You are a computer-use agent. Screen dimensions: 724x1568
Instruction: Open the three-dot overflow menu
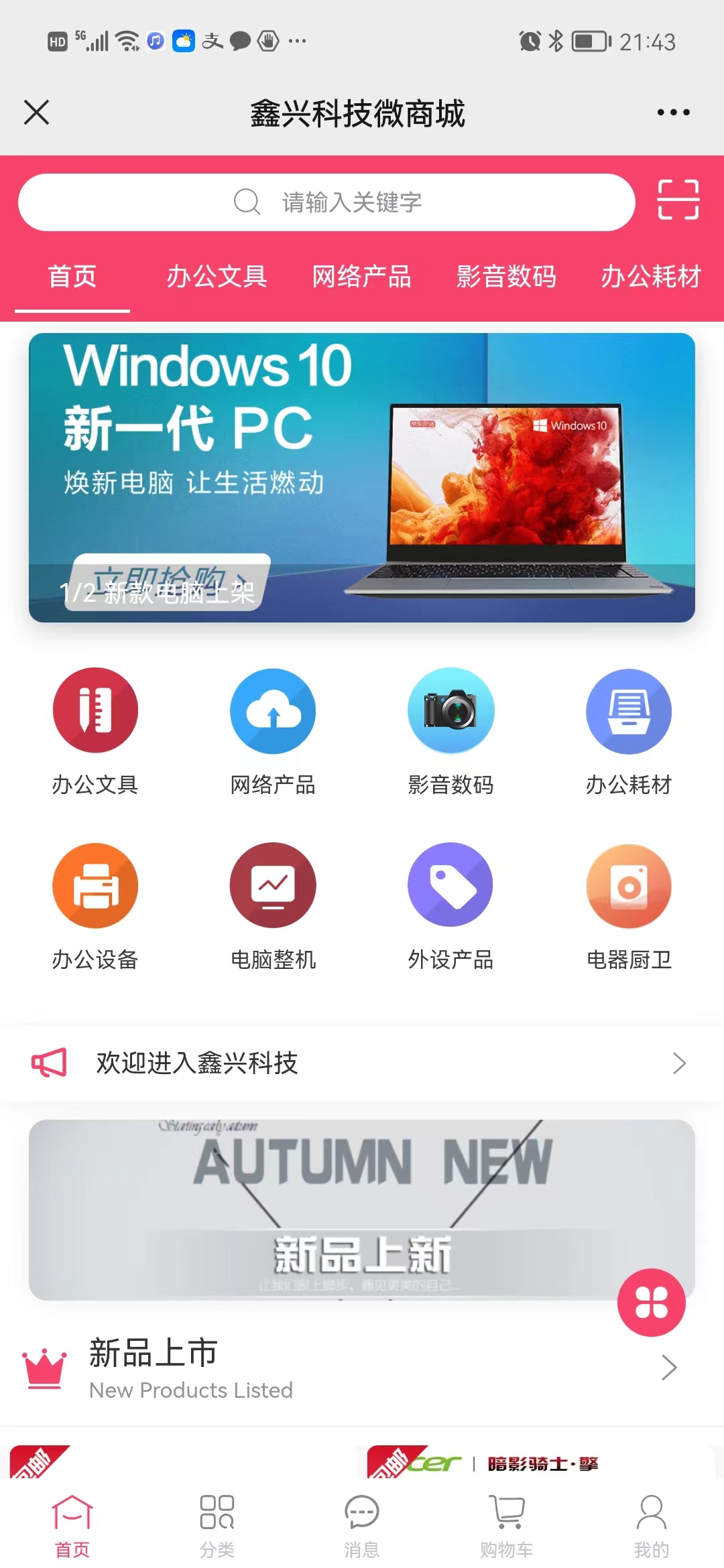click(x=673, y=113)
